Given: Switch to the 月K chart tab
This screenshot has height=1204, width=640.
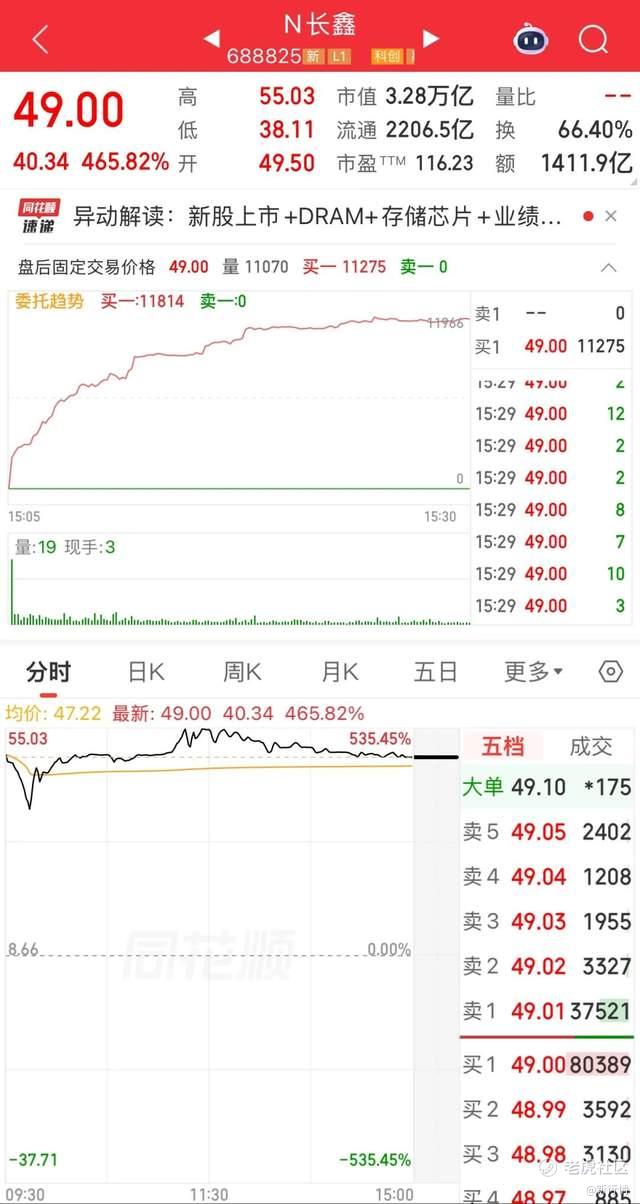Looking at the screenshot, I should coord(339,671).
